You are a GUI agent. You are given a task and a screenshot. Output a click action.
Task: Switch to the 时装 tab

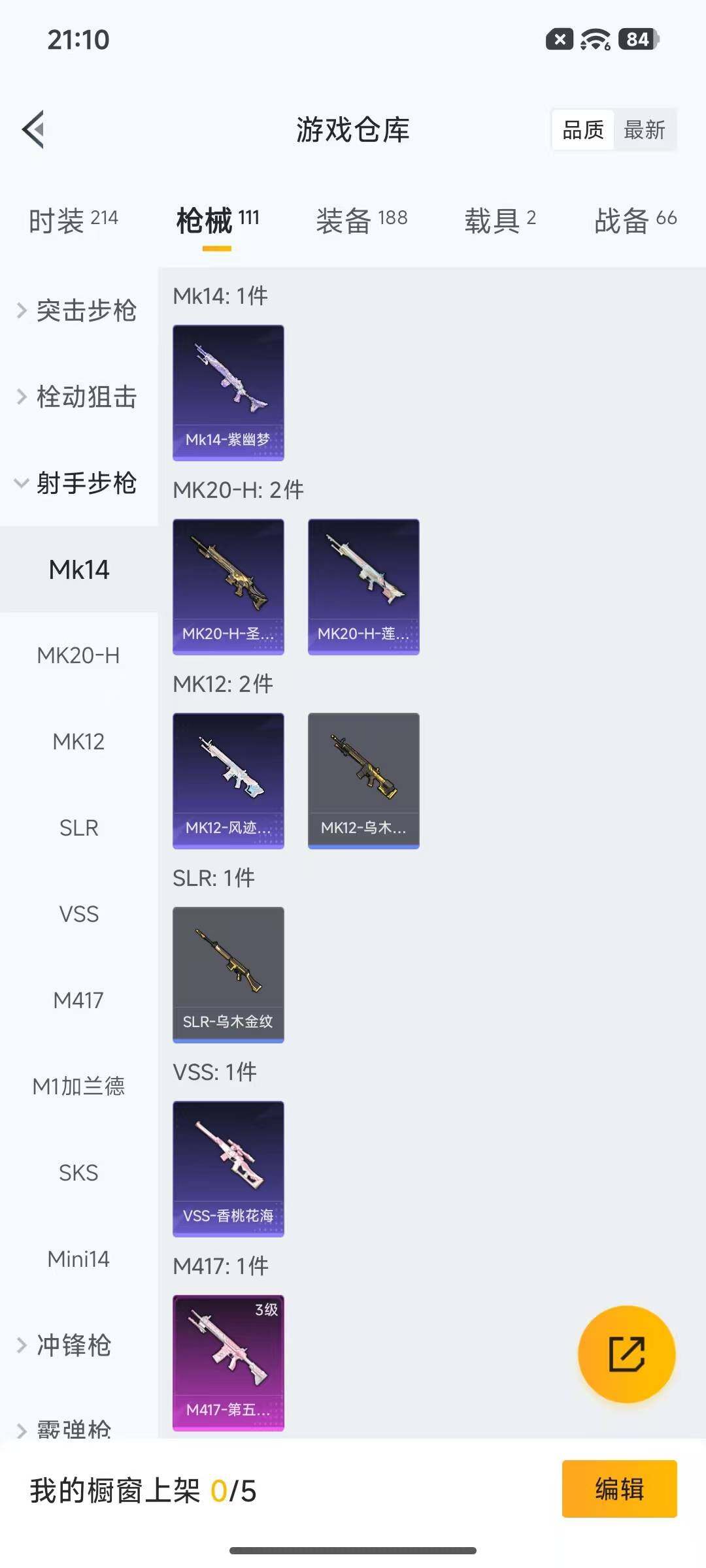73,220
